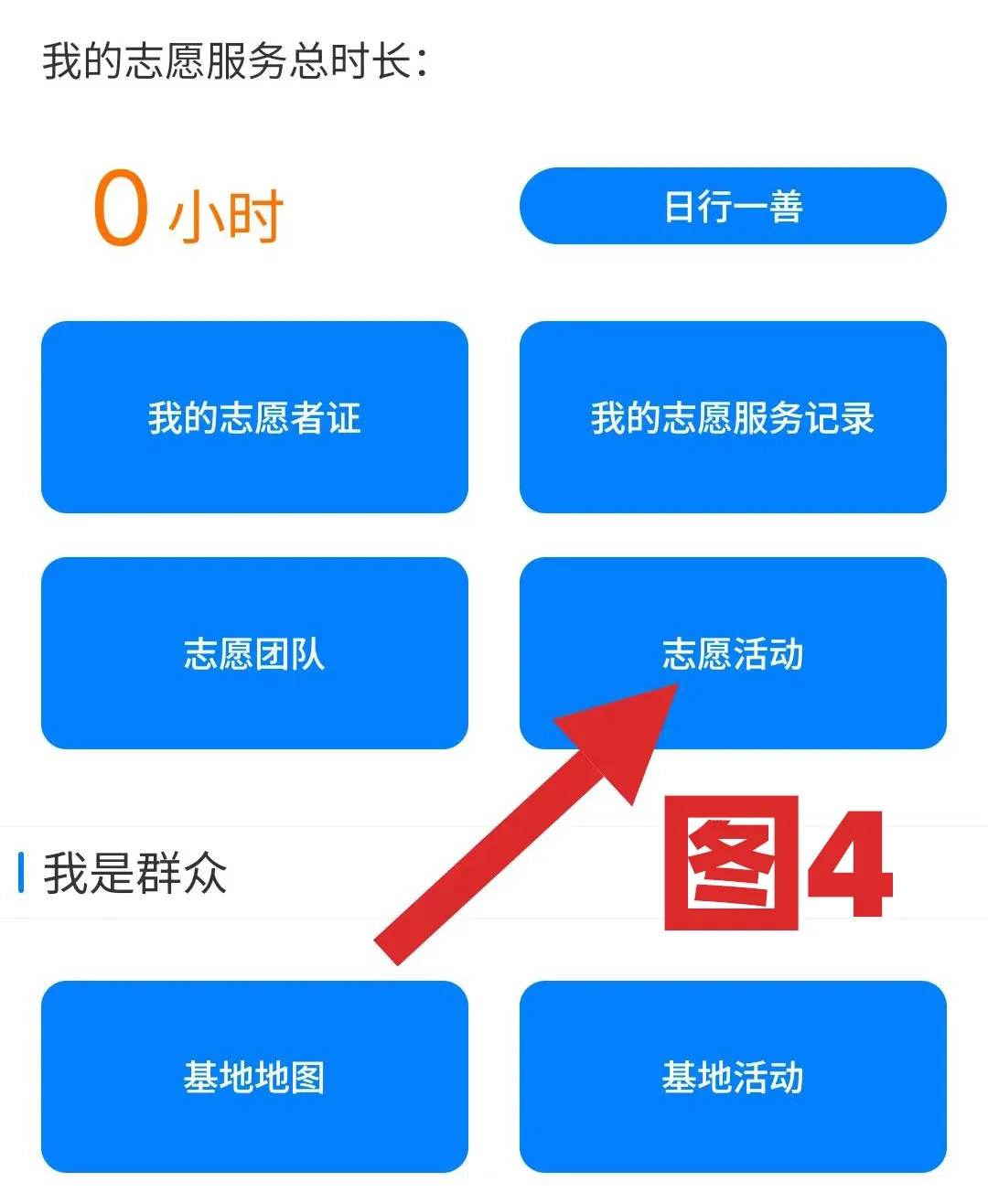Open the 志愿团队 section
Screen dimensions: 988x1204
(254, 653)
